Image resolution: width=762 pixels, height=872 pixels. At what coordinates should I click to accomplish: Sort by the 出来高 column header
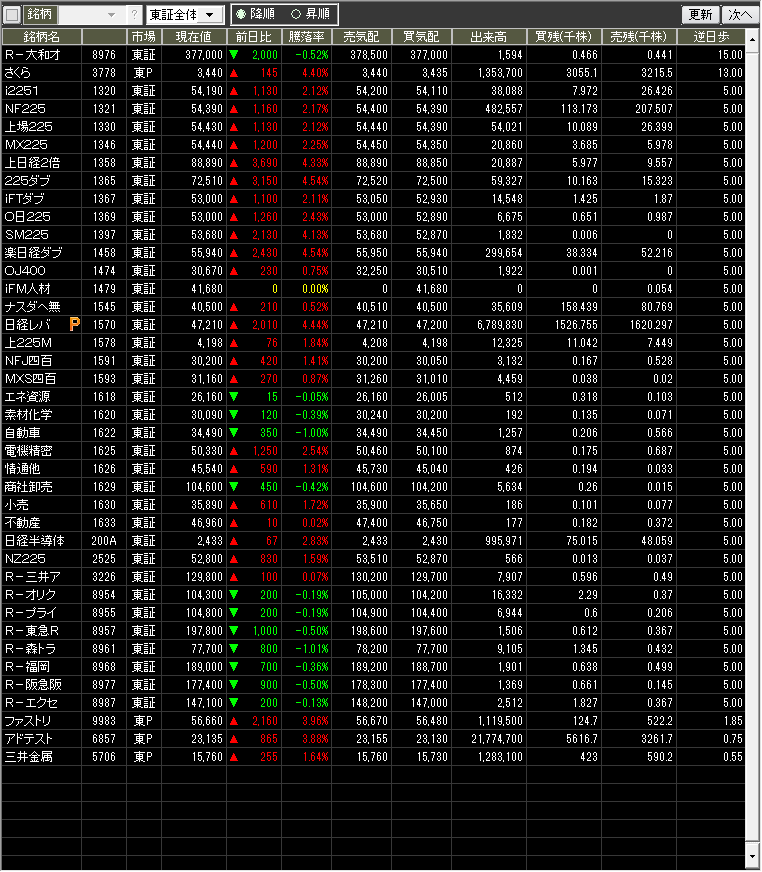pyautogui.click(x=488, y=37)
